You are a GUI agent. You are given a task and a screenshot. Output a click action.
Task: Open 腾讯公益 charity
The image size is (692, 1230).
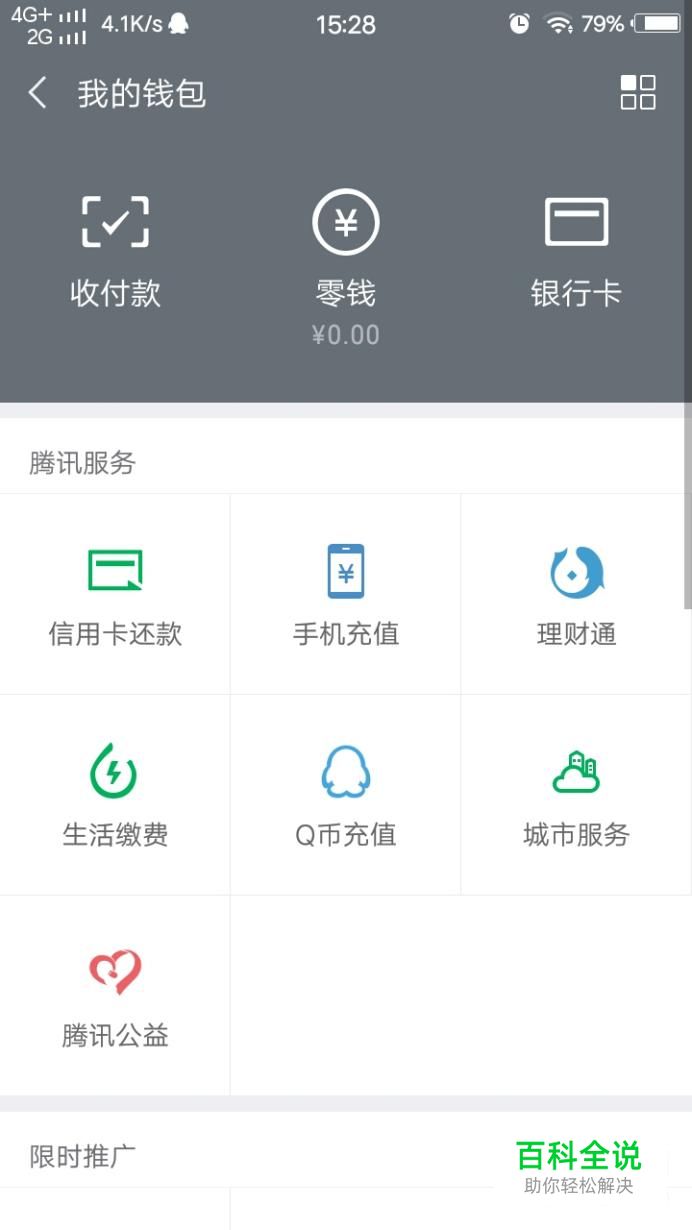[115, 996]
